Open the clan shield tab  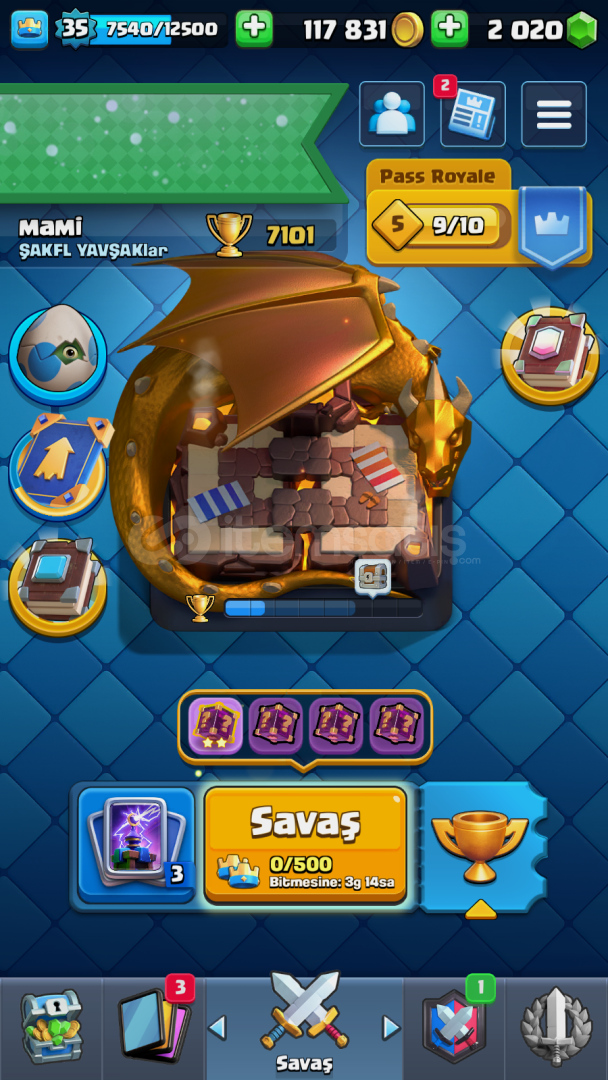(x=454, y=1027)
